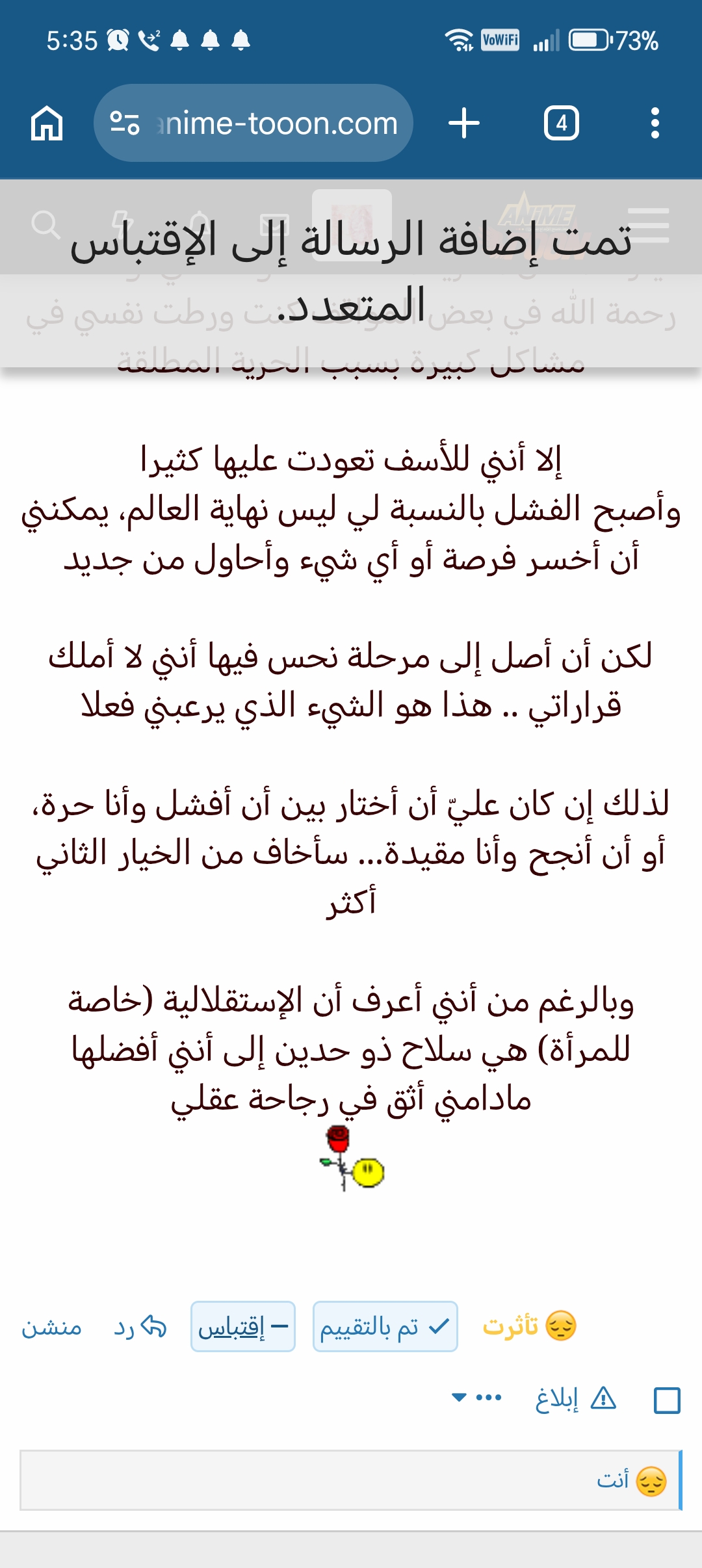Tap the منشن mention link

(51, 1327)
